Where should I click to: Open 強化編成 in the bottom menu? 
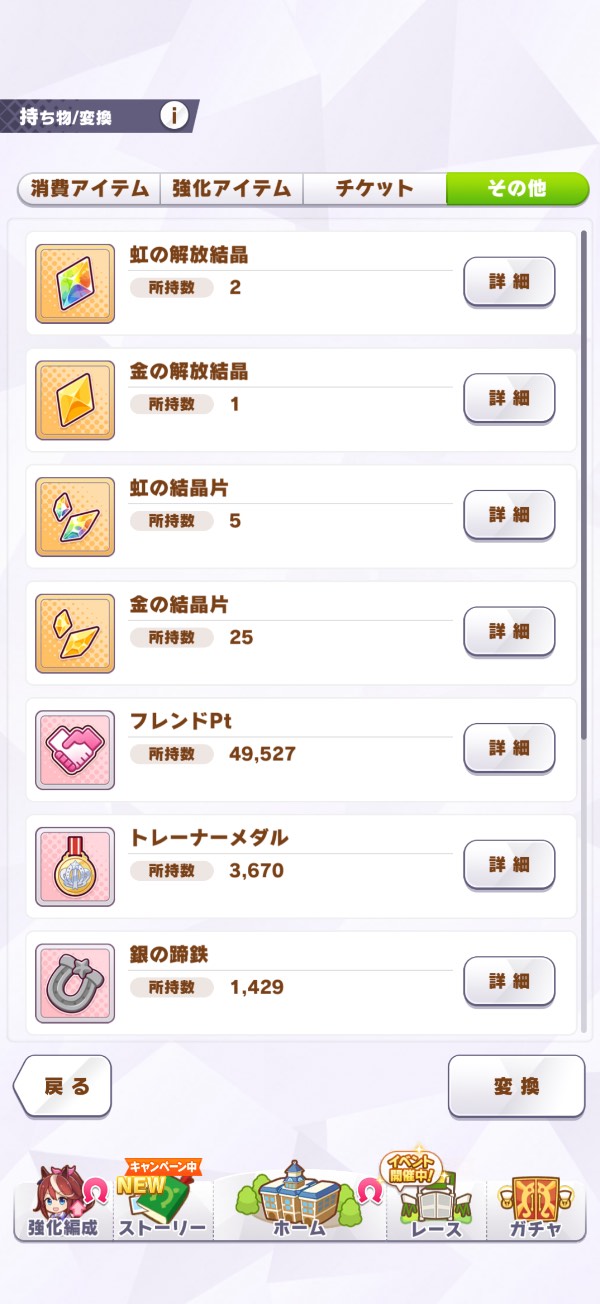pyautogui.click(x=62, y=1205)
